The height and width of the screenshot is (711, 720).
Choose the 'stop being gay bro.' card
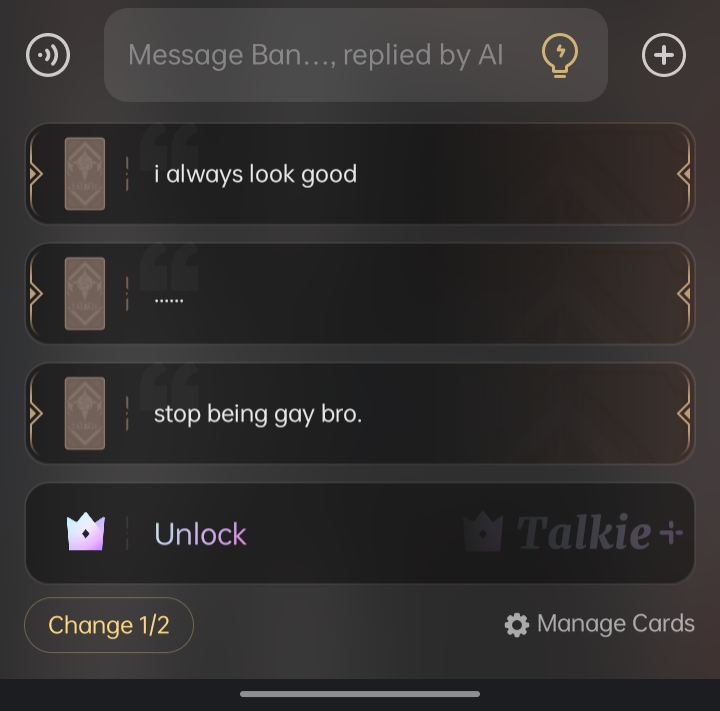coord(360,414)
